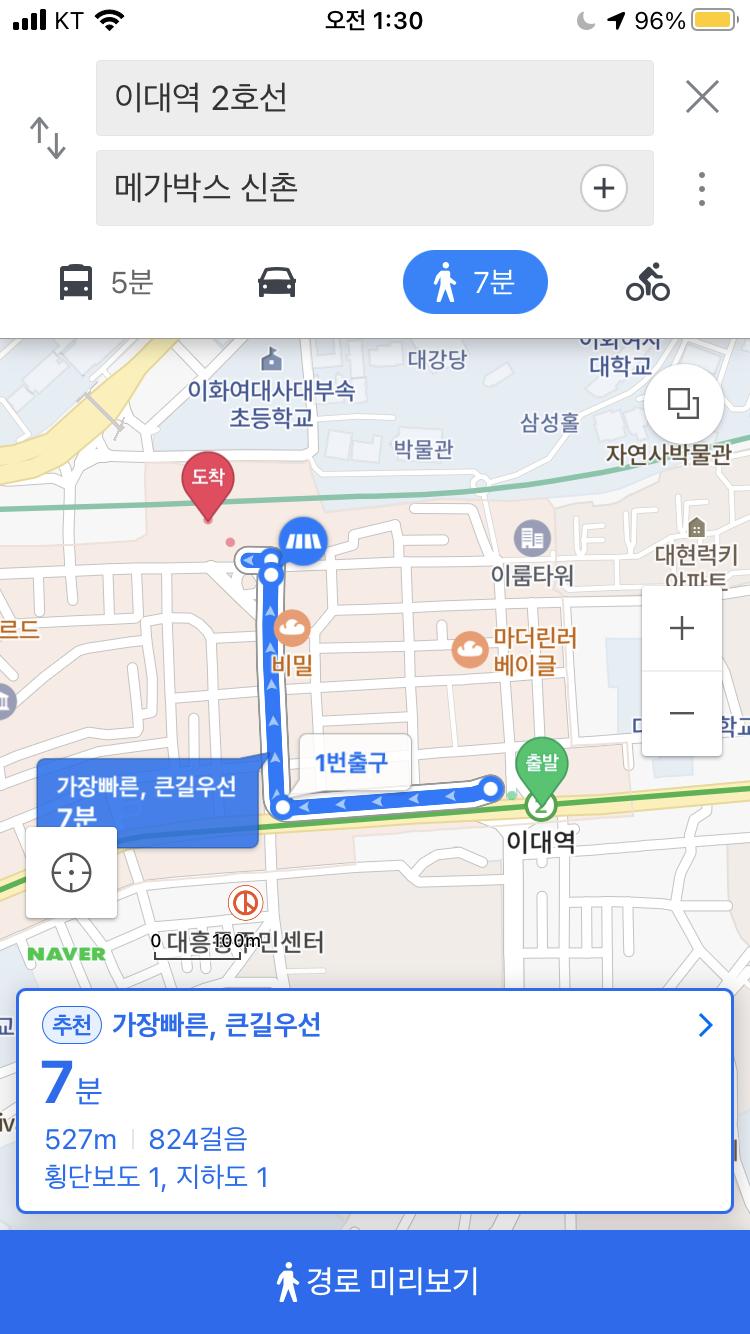Close the directions screen
Image resolution: width=750 pixels, height=1334 pixels.
[x=702, y=97]
